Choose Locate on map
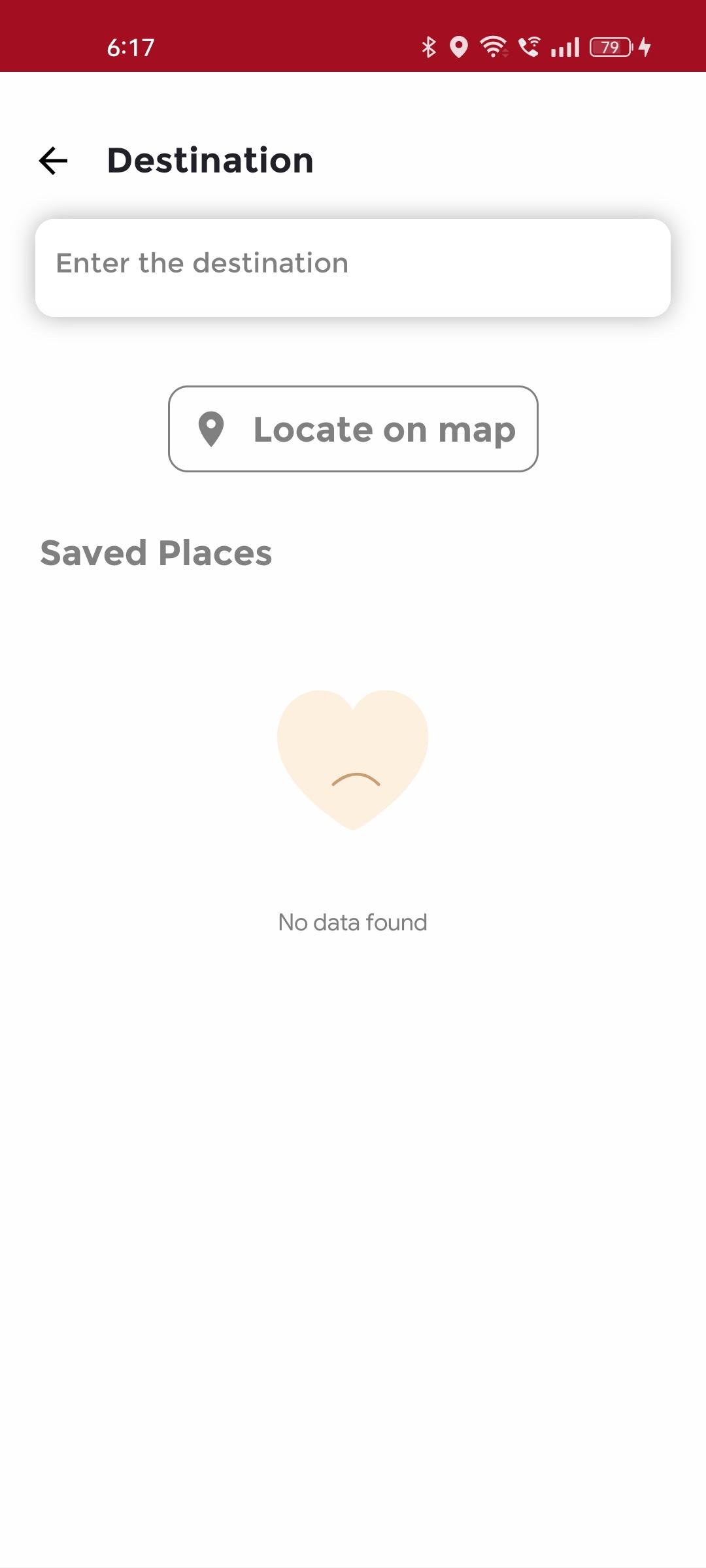 tap(353, 429)
